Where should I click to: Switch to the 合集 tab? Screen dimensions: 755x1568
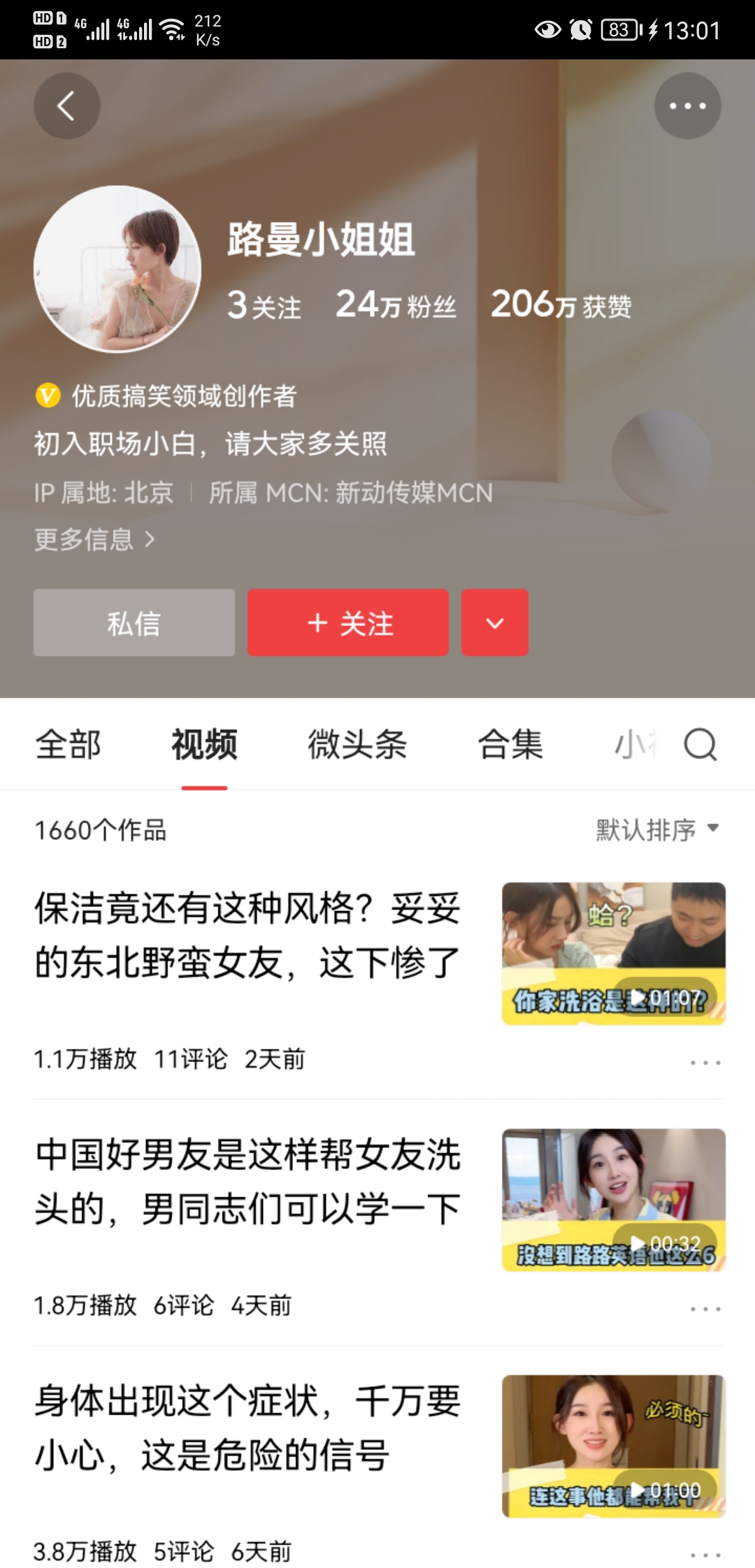(x=510, y=744)
